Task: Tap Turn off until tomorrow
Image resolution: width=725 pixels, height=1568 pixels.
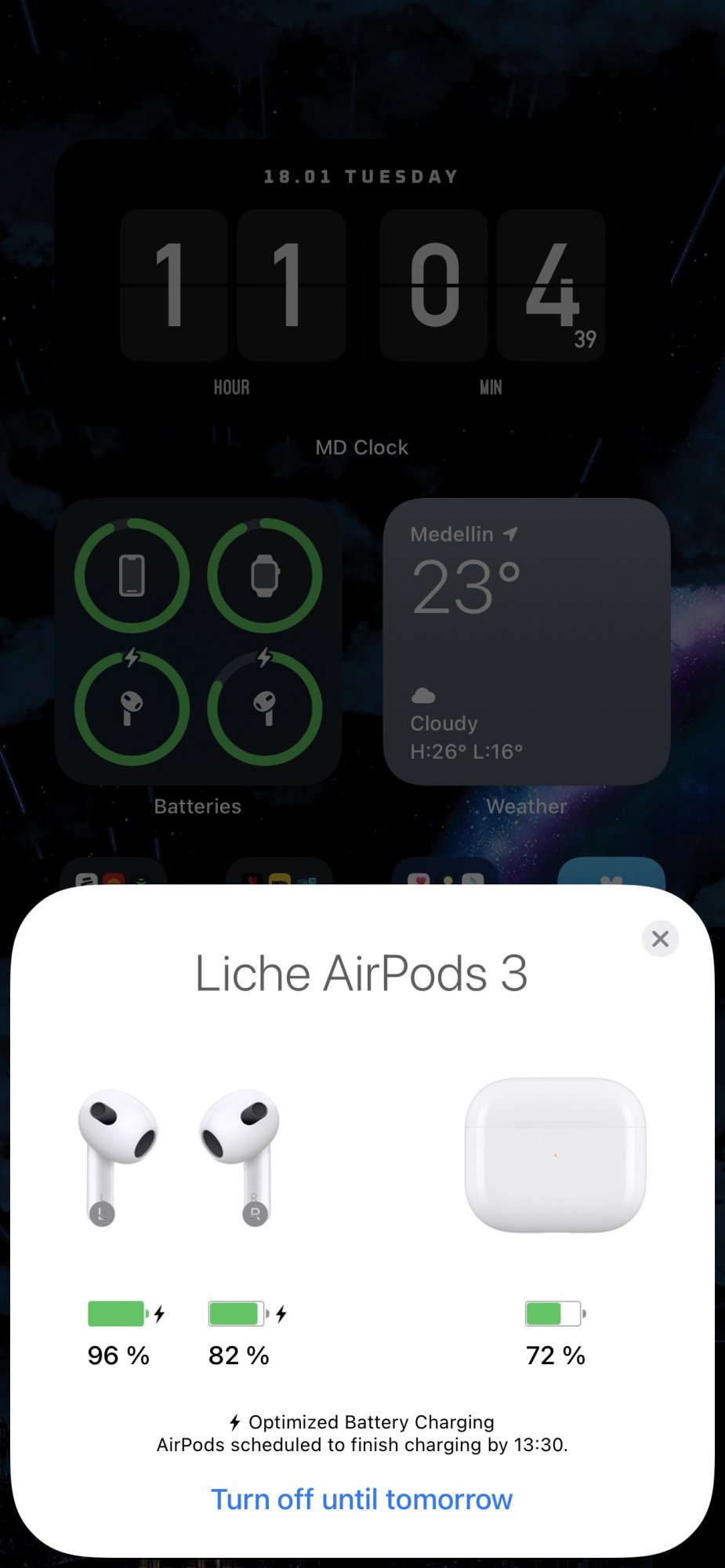Action: click(x=361, y=1500)
